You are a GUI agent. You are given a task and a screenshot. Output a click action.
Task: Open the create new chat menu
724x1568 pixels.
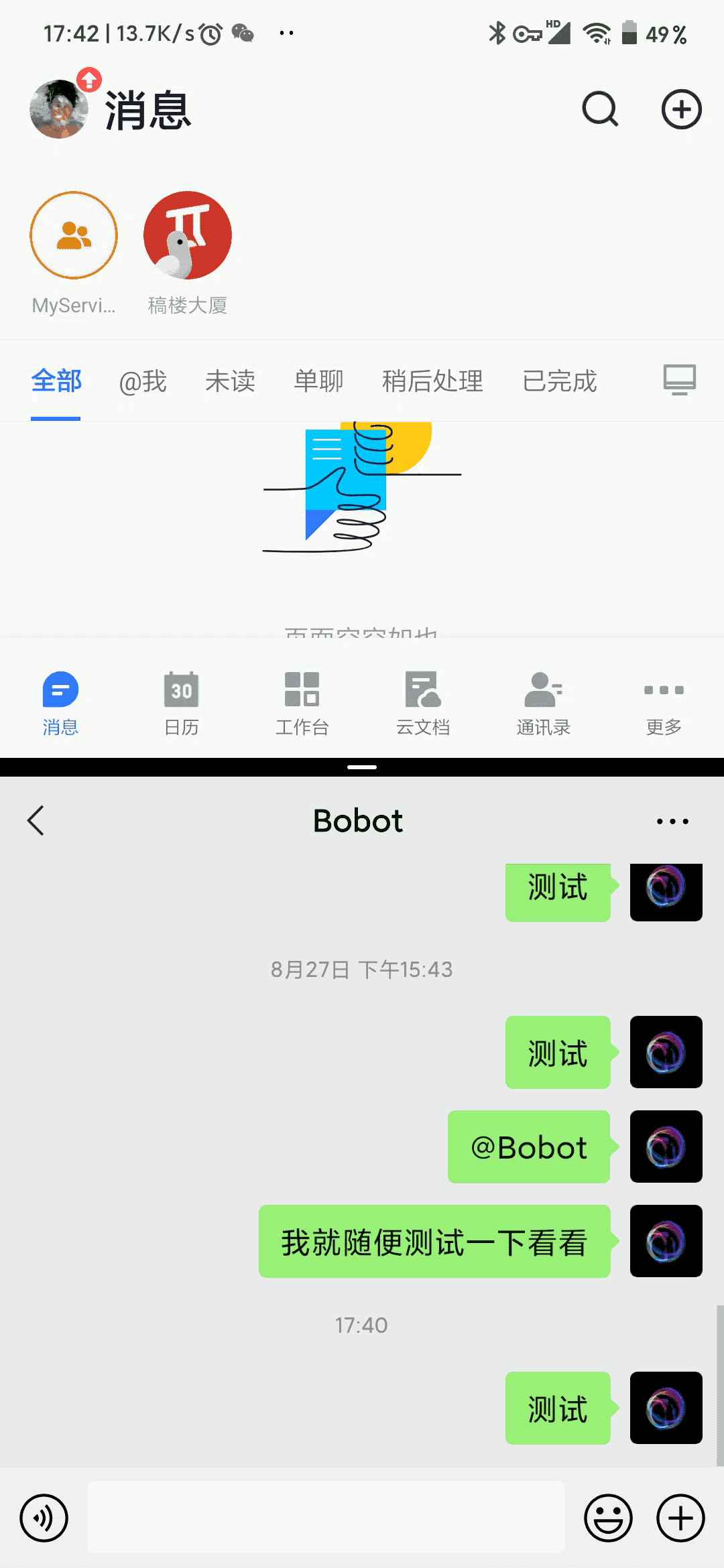680,109
